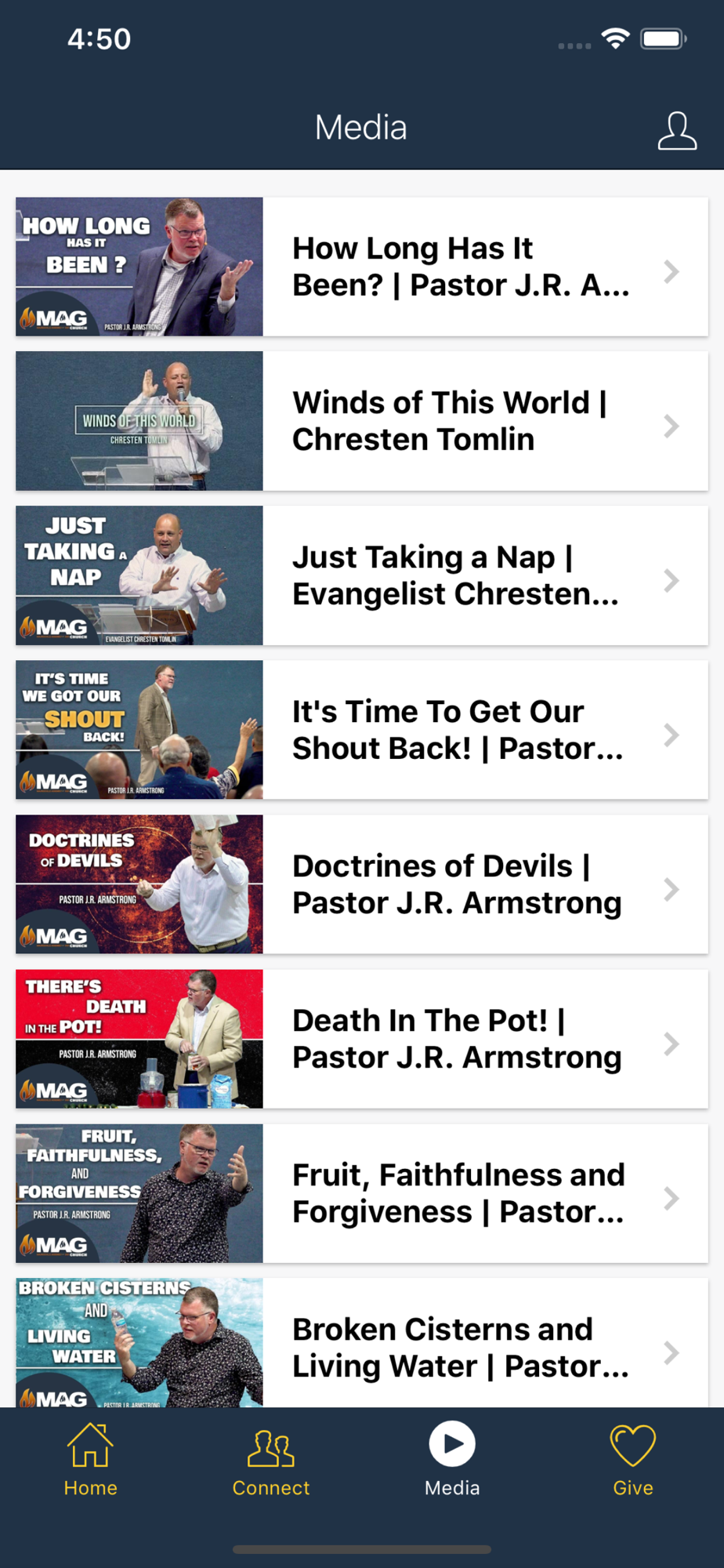Open the profile account icon
This screenshot has width=724, height=1568.
tap(676, 130)
